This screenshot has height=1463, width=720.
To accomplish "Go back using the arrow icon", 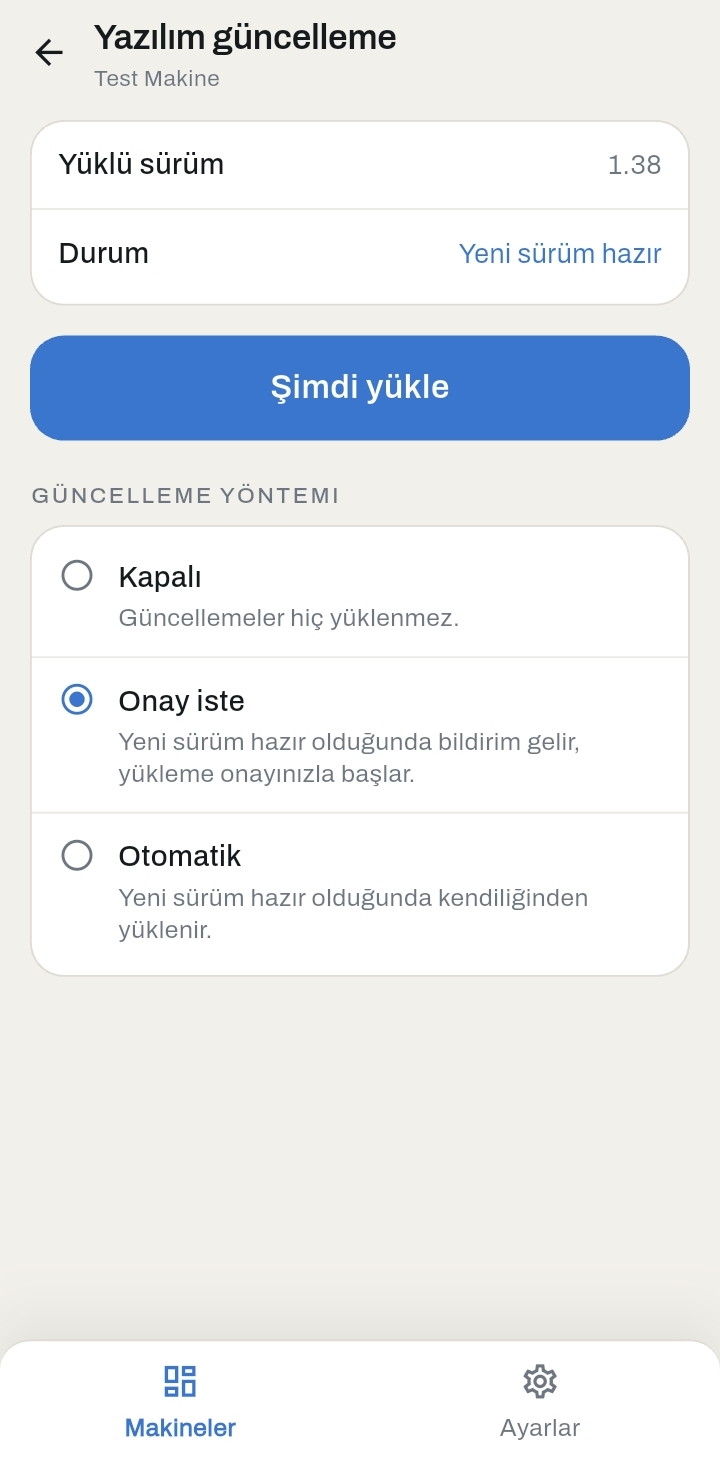I will [x=49, y=53].
